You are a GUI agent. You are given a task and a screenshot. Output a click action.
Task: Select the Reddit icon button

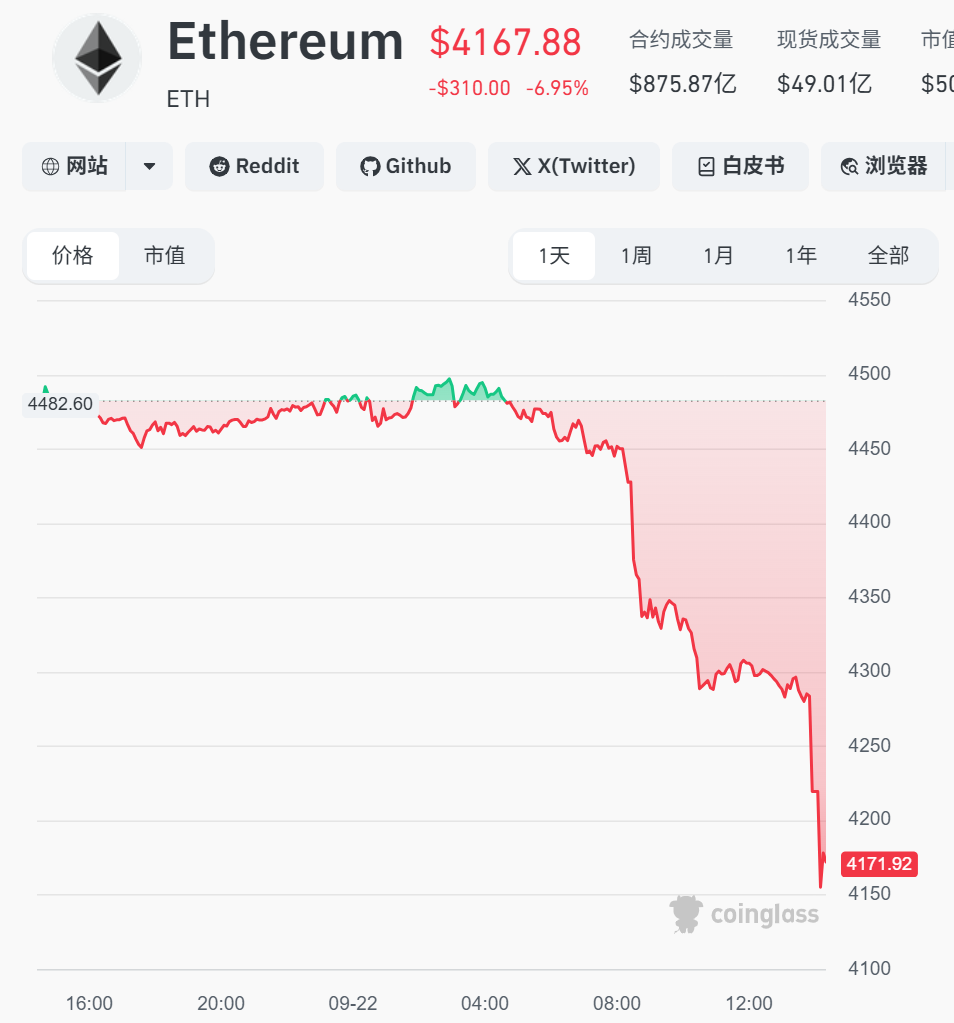pyautogui.click(x=221, y=166)
